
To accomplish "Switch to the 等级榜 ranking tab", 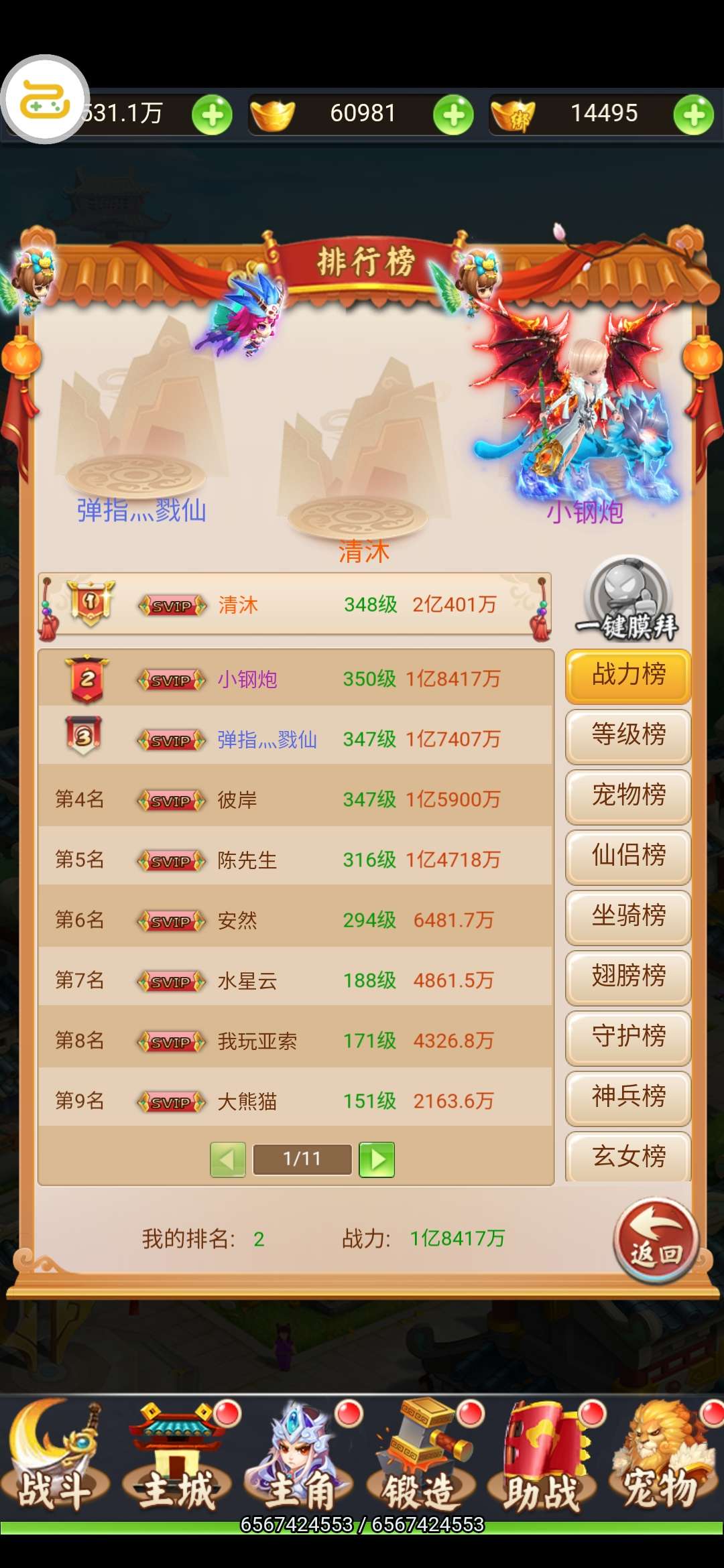I will (x=628, y=736).
